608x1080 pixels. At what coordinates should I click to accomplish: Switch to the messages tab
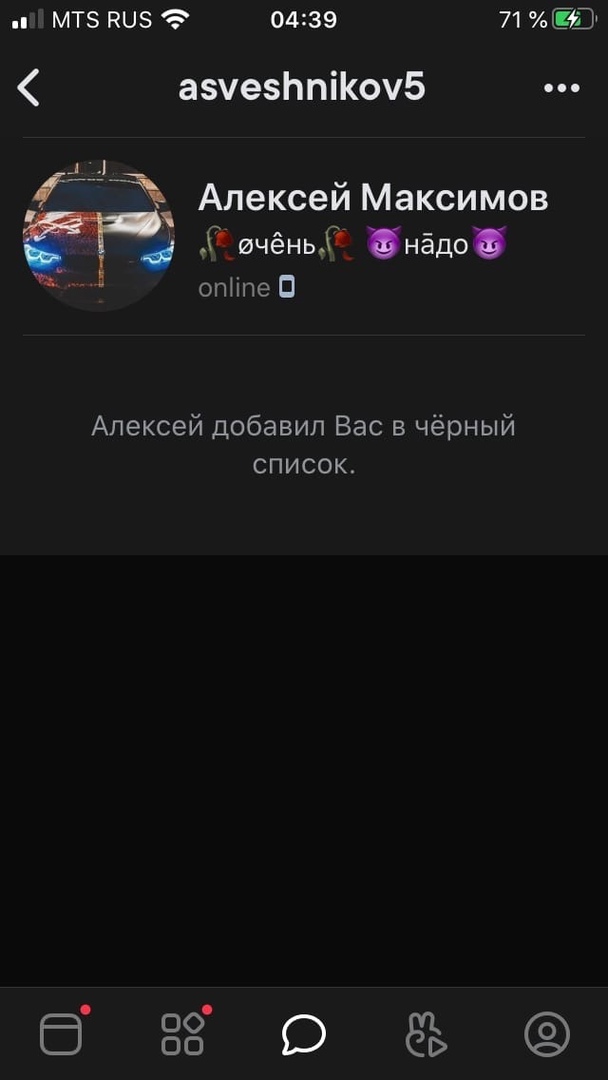pos(303,1033)
